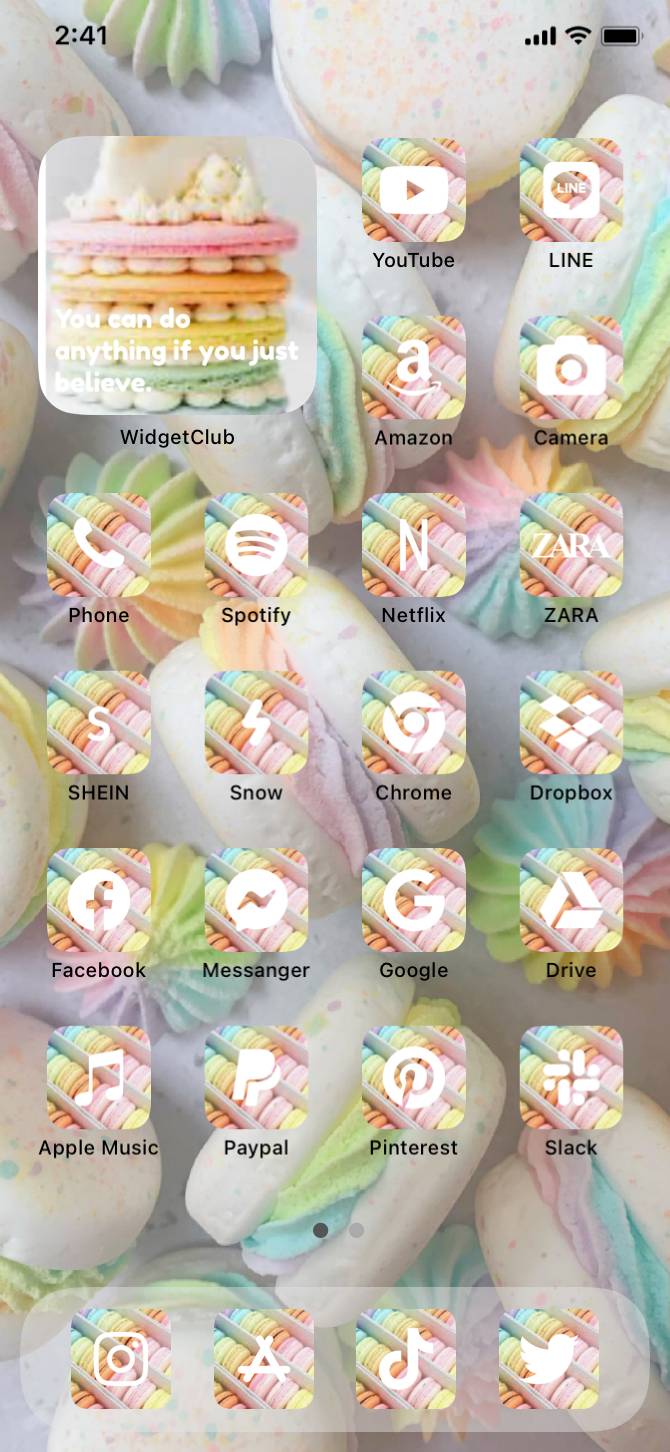670x1452 pixels.
Task: Open the Amazon app
Action: [413, 368]
